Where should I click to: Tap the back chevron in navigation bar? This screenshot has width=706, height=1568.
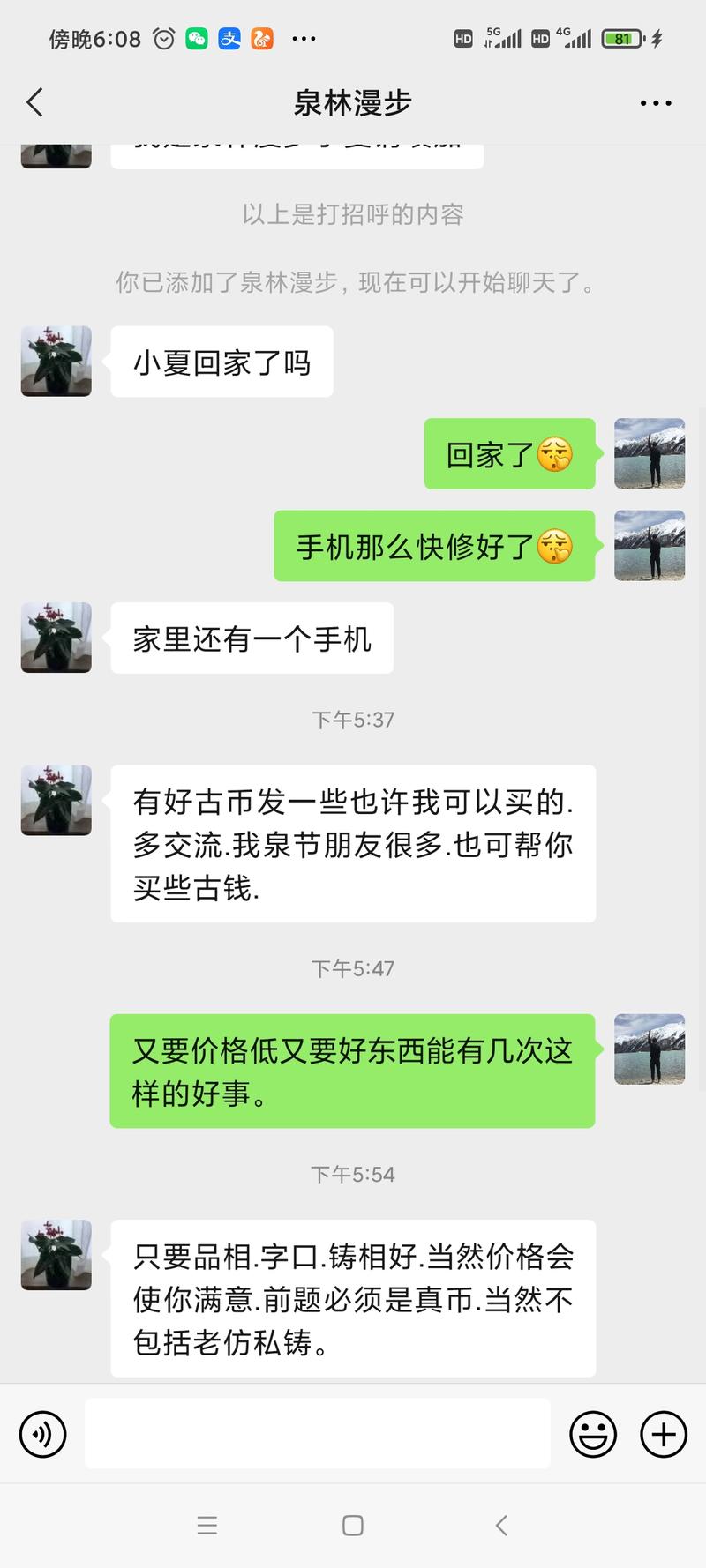tap(500, 1525)
